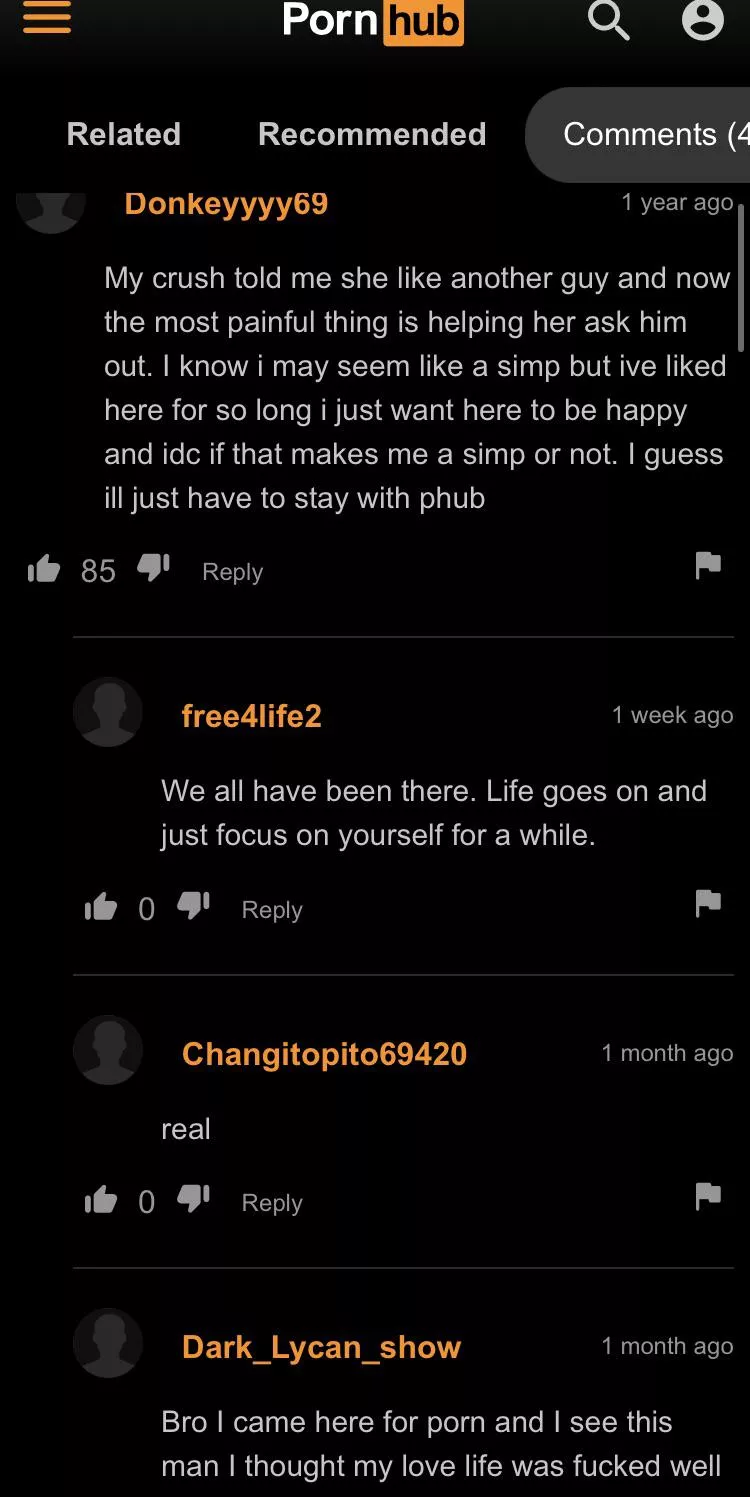Flag Changitopito69420's comment

coord(708,1196)
